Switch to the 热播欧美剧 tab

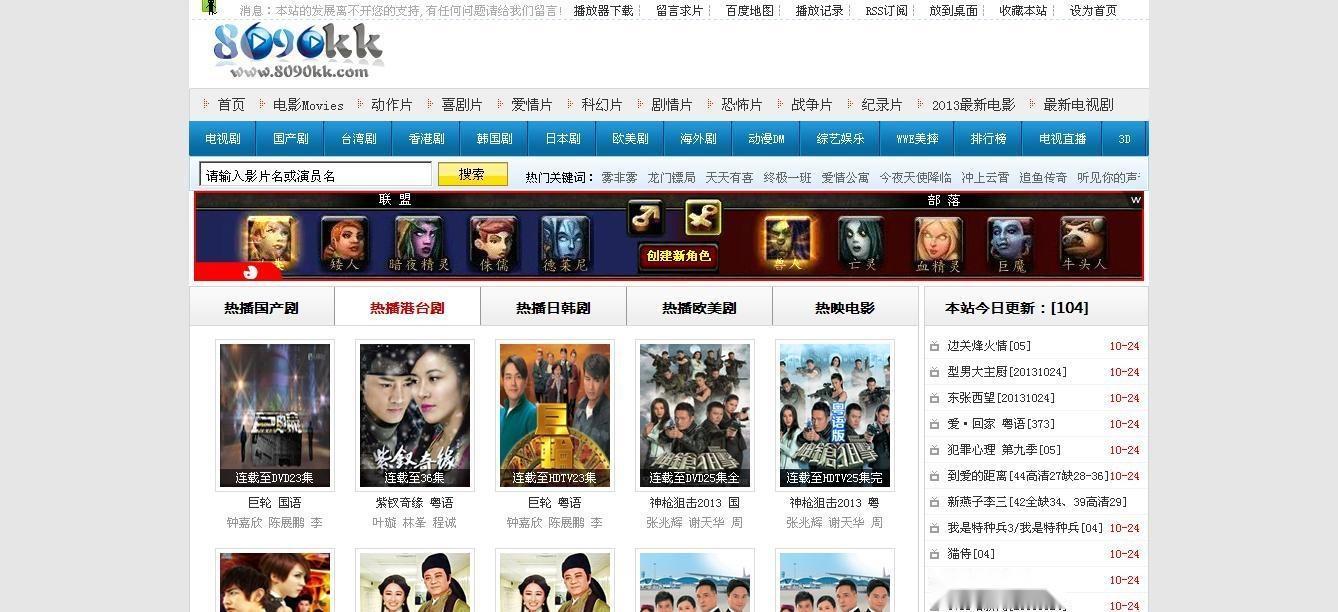coord(699,308)
